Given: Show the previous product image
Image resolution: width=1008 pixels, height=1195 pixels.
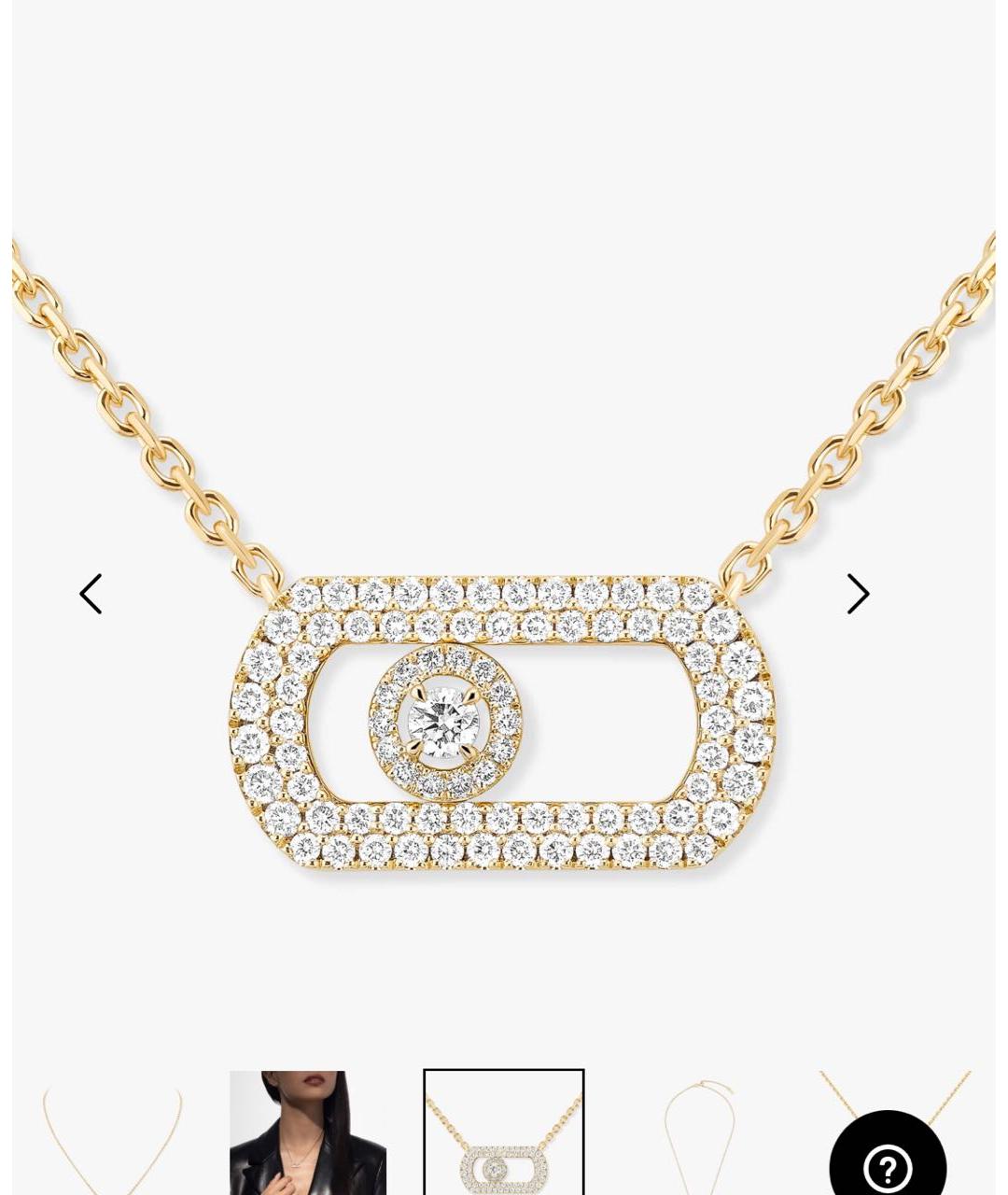Looking at the screenshot, I should click(x=91, y=594).
